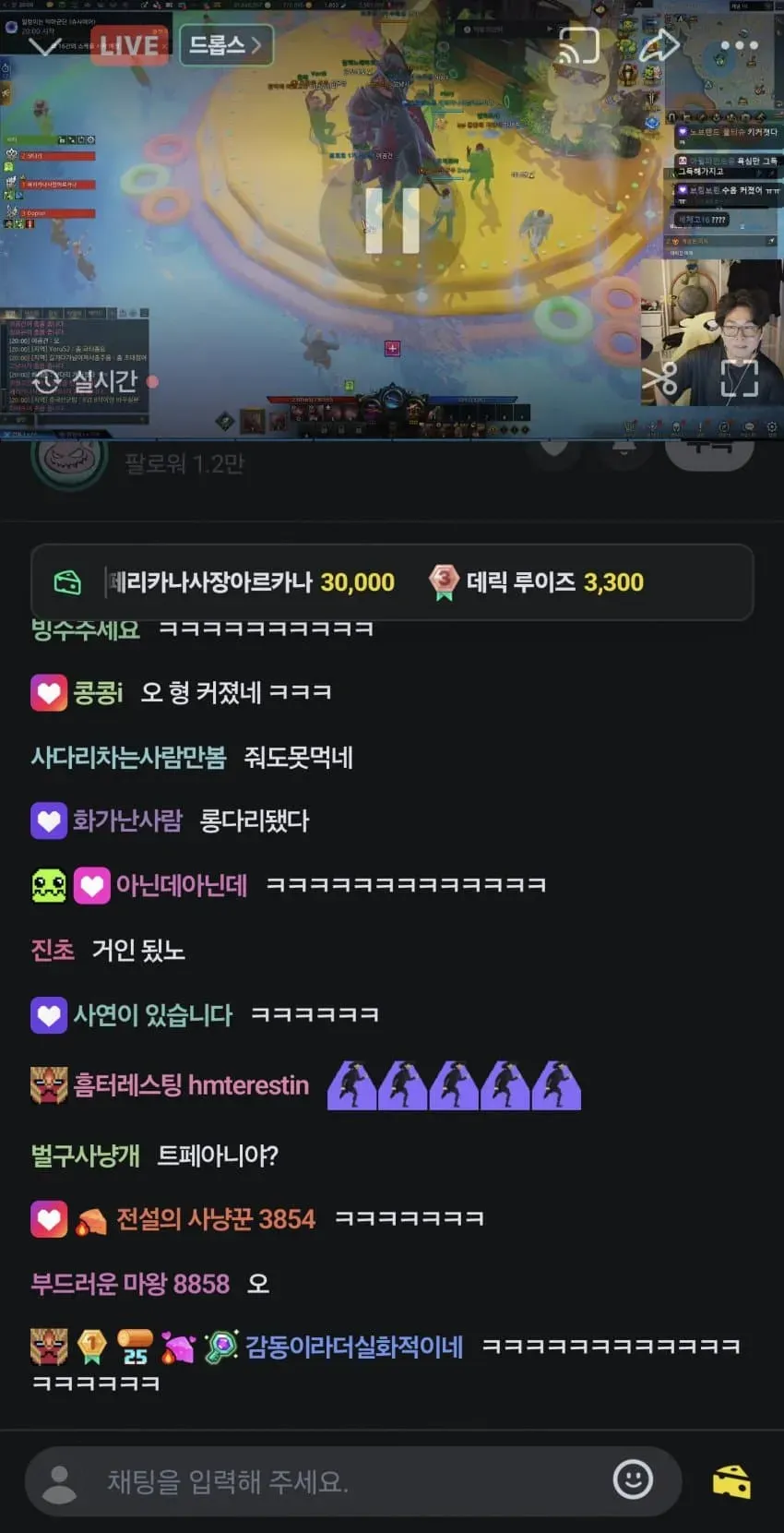
Task: Minimize the player with the down chevron
Action: [x=42, y=46]
